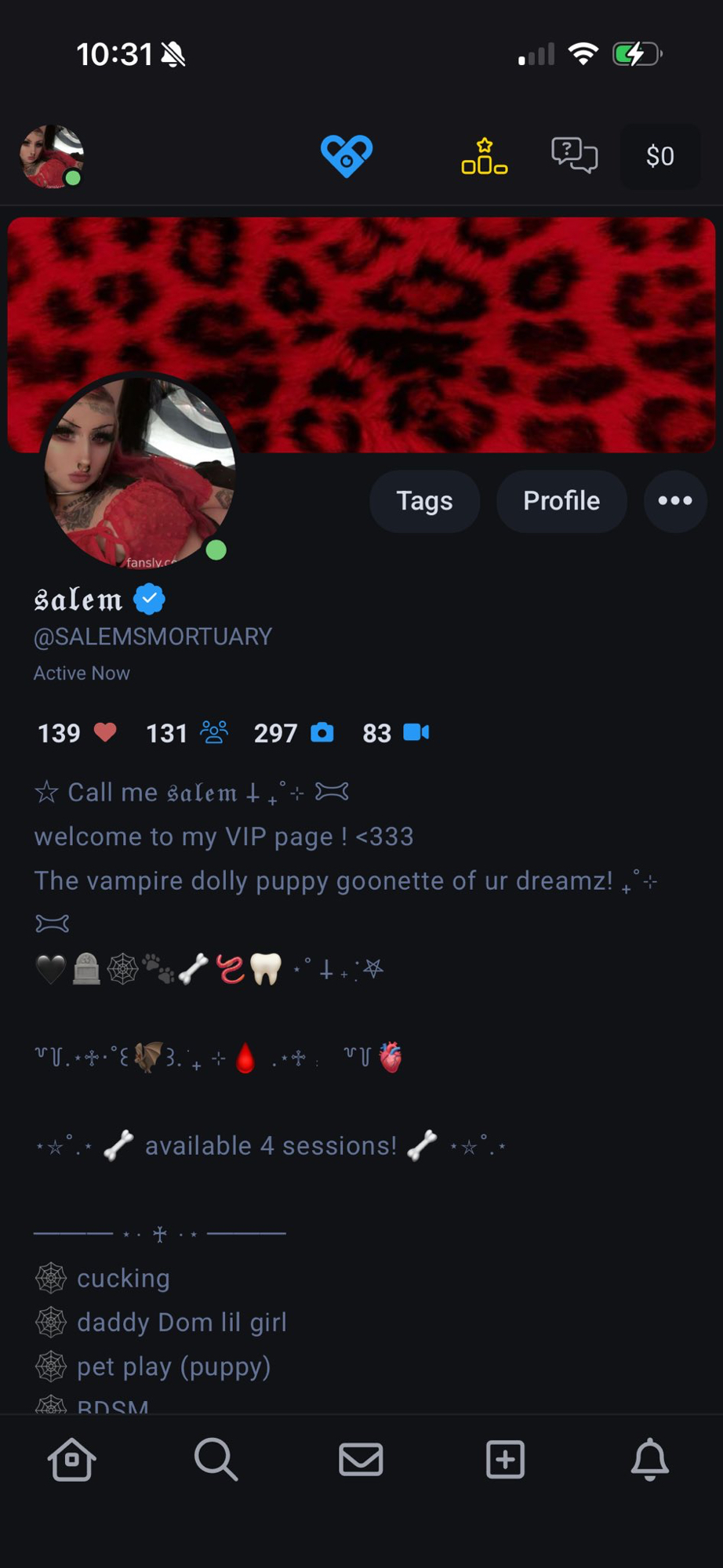The height and width of the screenshot is (1568, 723).
Task: Open the leaderboard icon
Action: 484,156
